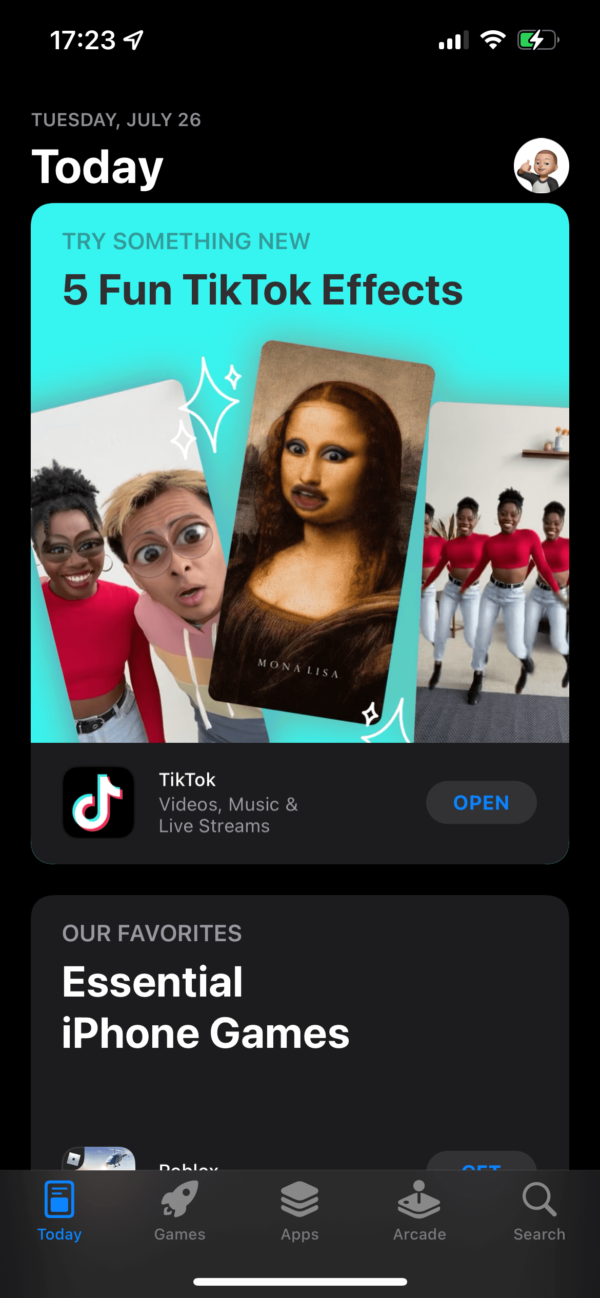Open the 5 Fun TikTok Effects story

click(x=300, y=480)
